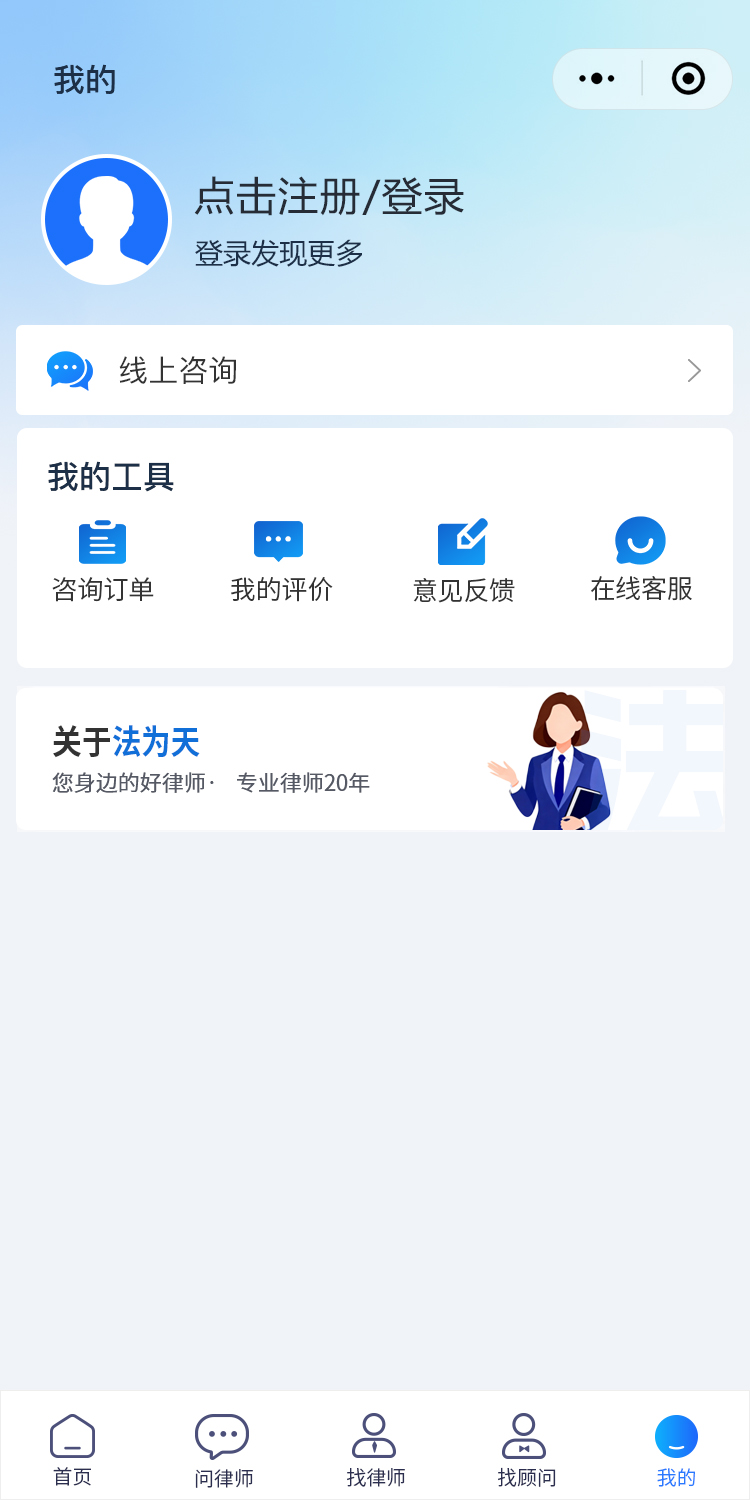Open the 线上咨询 row

pos(374,370)
